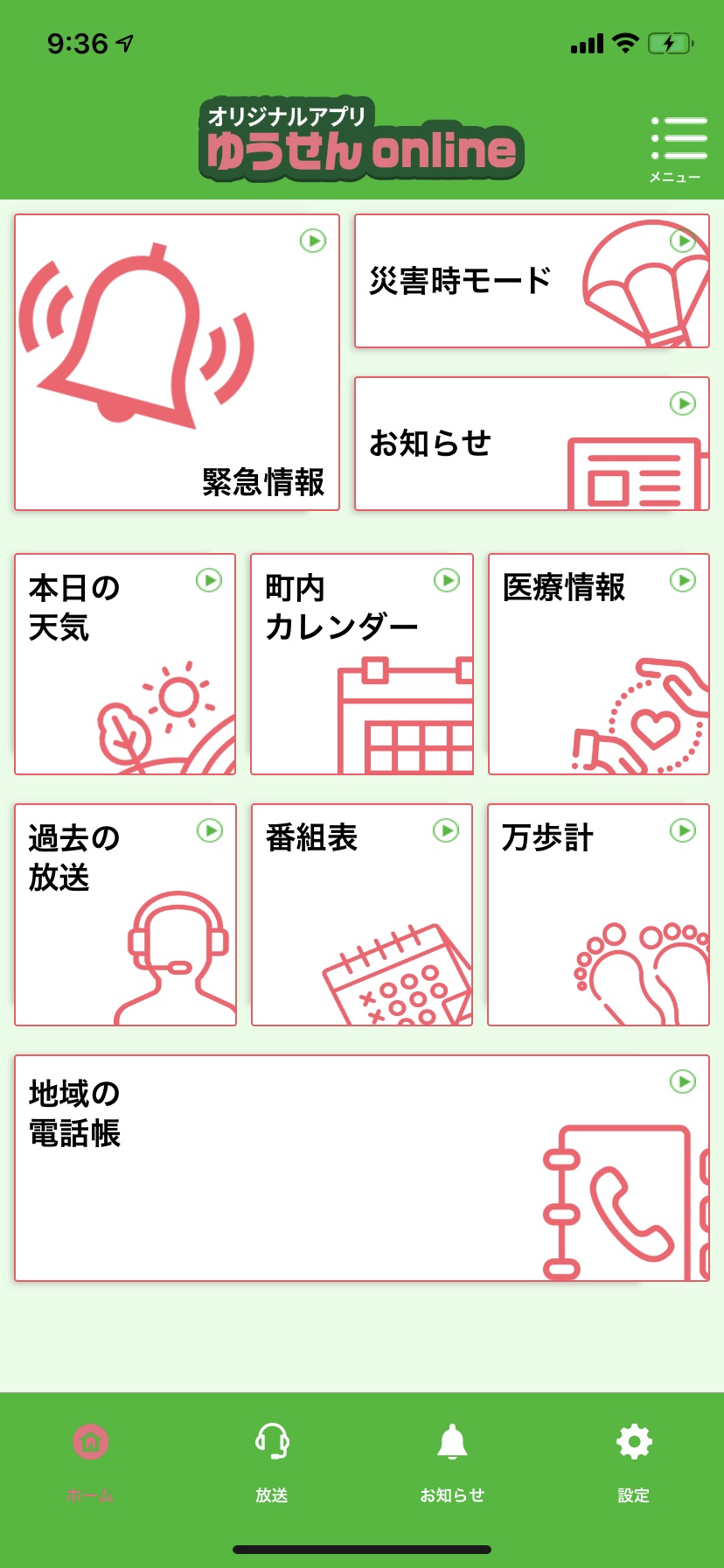
Task: Go to the 設定 settings tab
Action: pos(634,1461)
